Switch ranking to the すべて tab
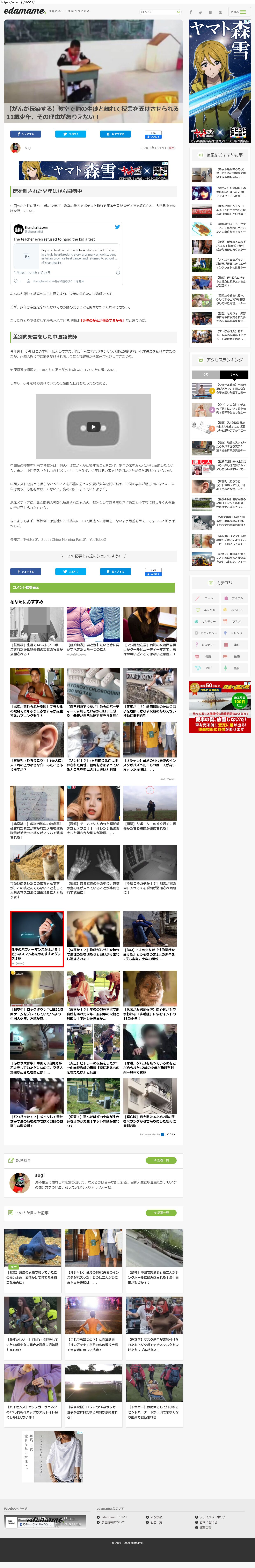The image size is (255, 1568). (234, 374)
